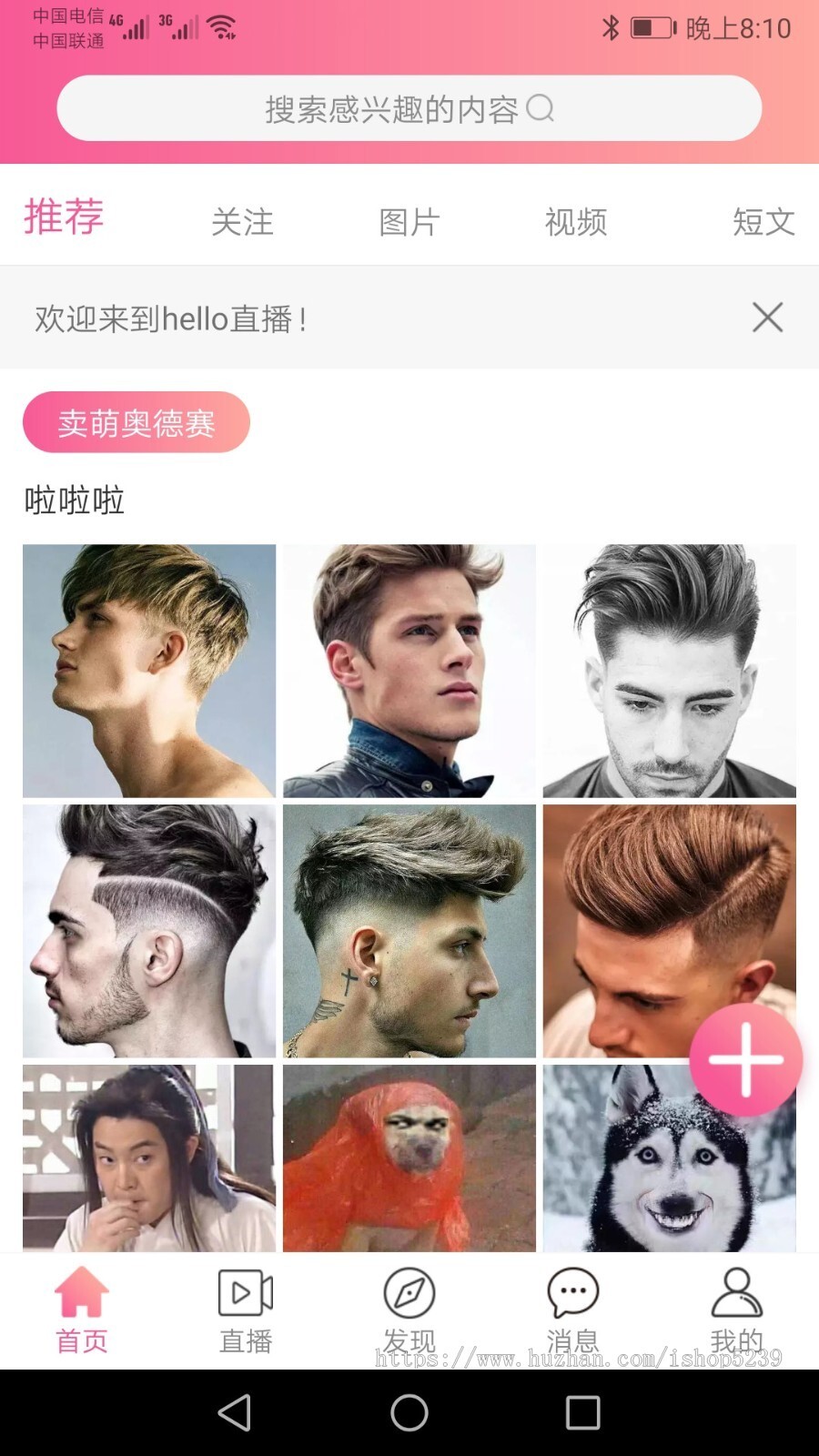This screenshot has width=819, height=1456.
Task: Open the 消息 messages tab
Action: pos(572,1310)
